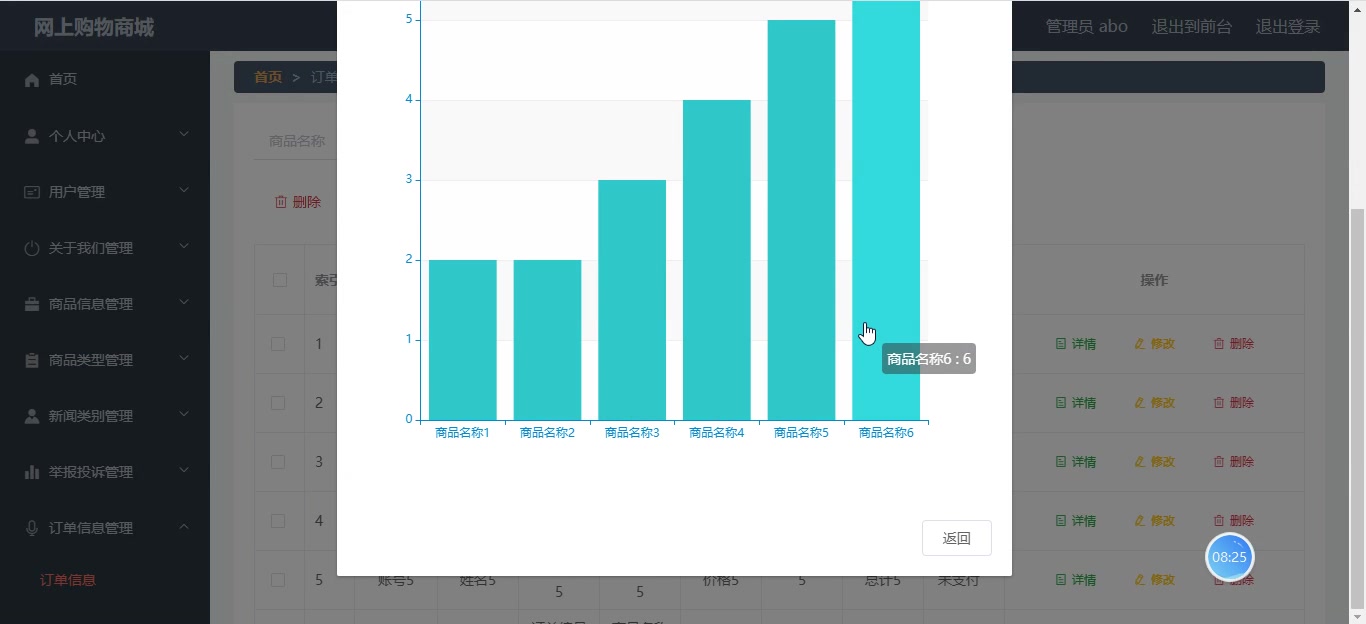Tap the 返回 button in the chart dialog
Image resolution: width=1366 pixels, height=624 pixels.
tap(956, 538)
